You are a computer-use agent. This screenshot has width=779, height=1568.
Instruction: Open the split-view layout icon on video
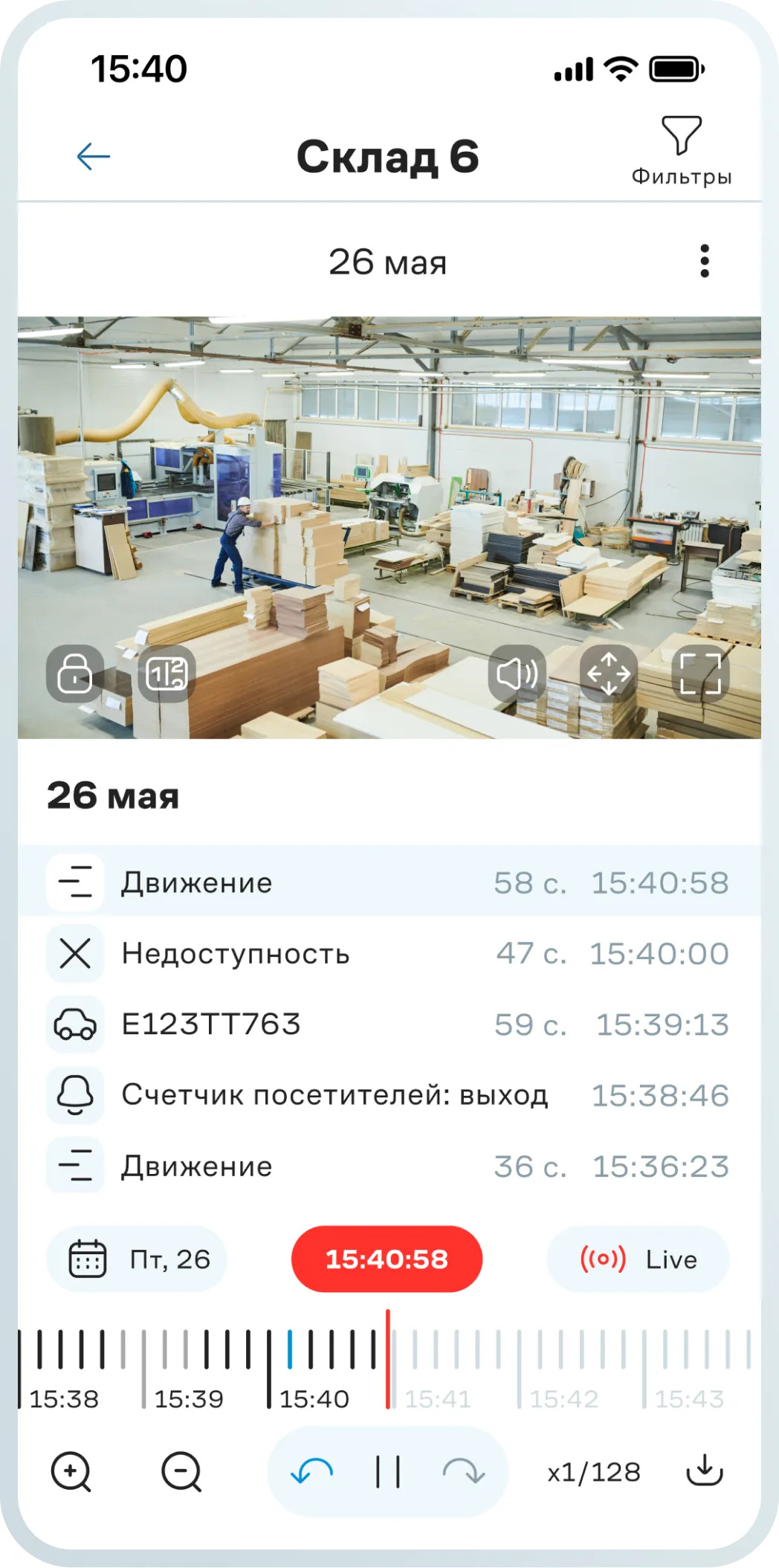167,674
